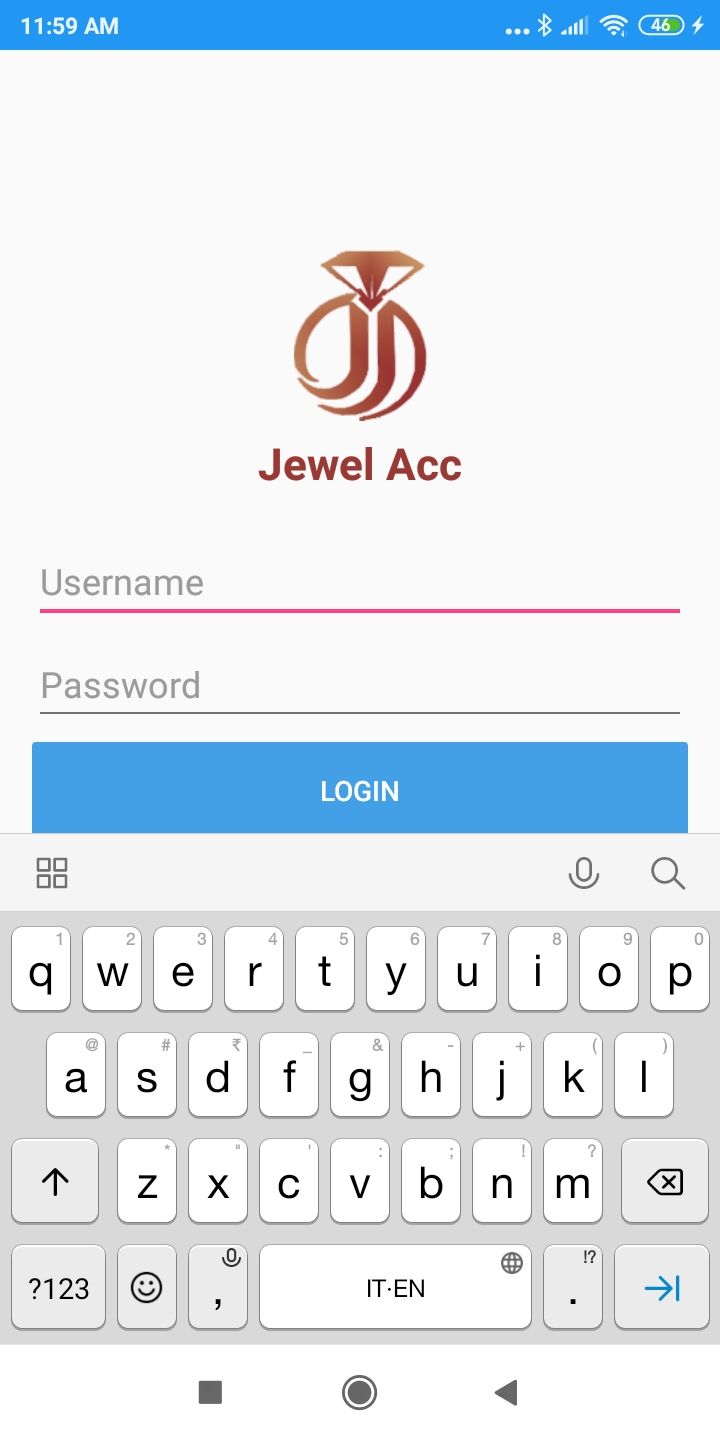Focus the Username field
720x1440 pixels.
[x=359, y=583]
